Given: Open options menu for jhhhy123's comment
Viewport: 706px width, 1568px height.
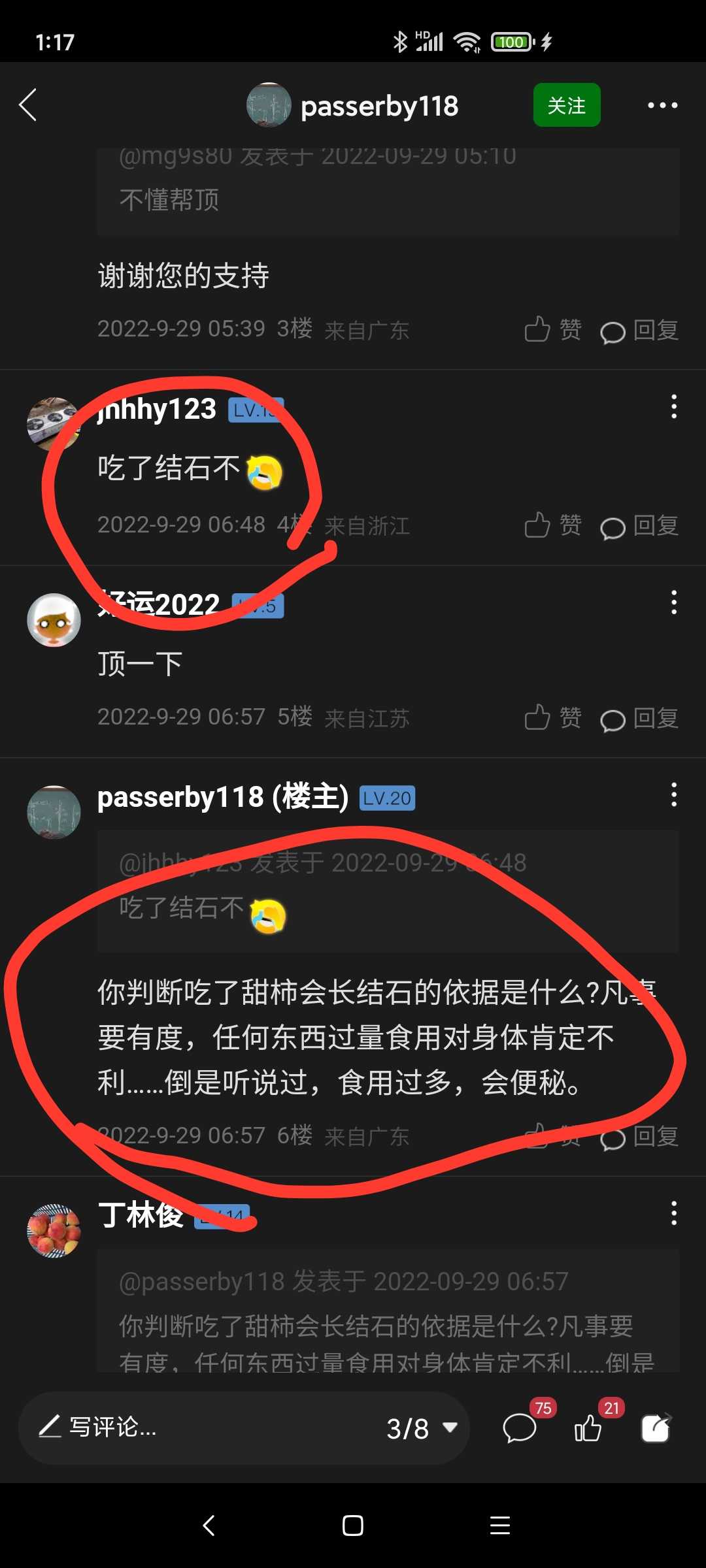Looking at the screenshot, I should tap(674, 406).
